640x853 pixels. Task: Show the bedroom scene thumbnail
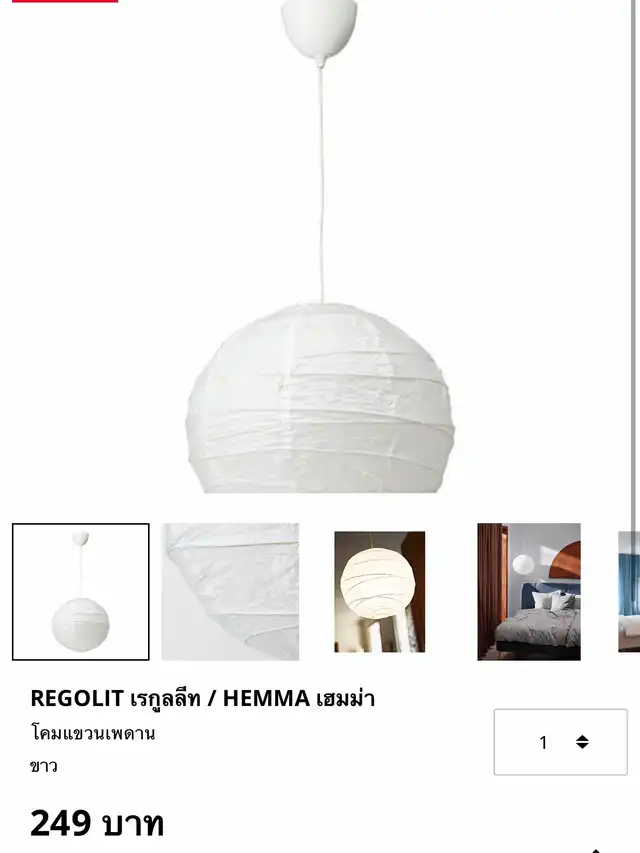(x=528, y=592)
